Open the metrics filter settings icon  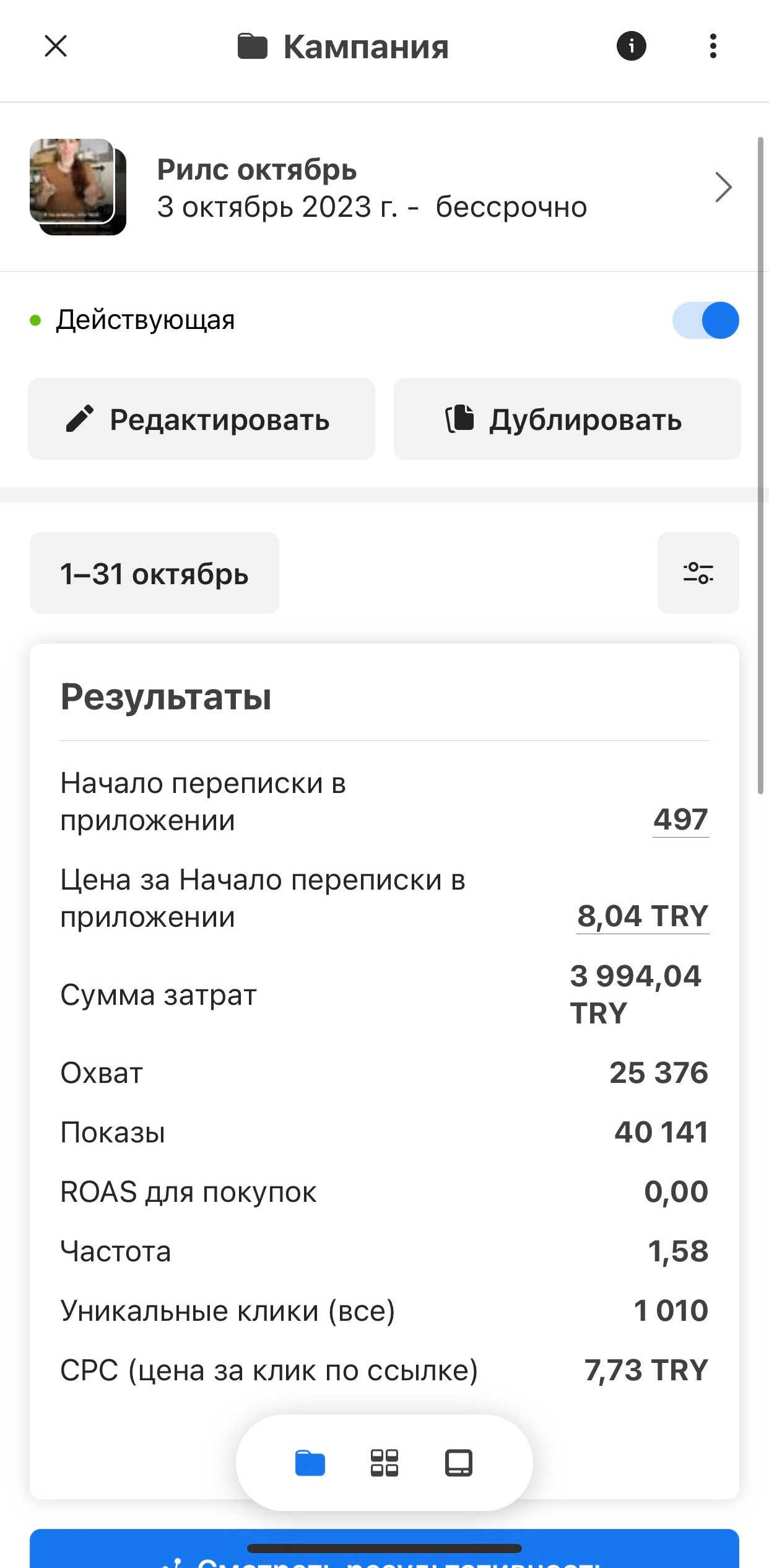pyautogui.click(x=698, y=573)
